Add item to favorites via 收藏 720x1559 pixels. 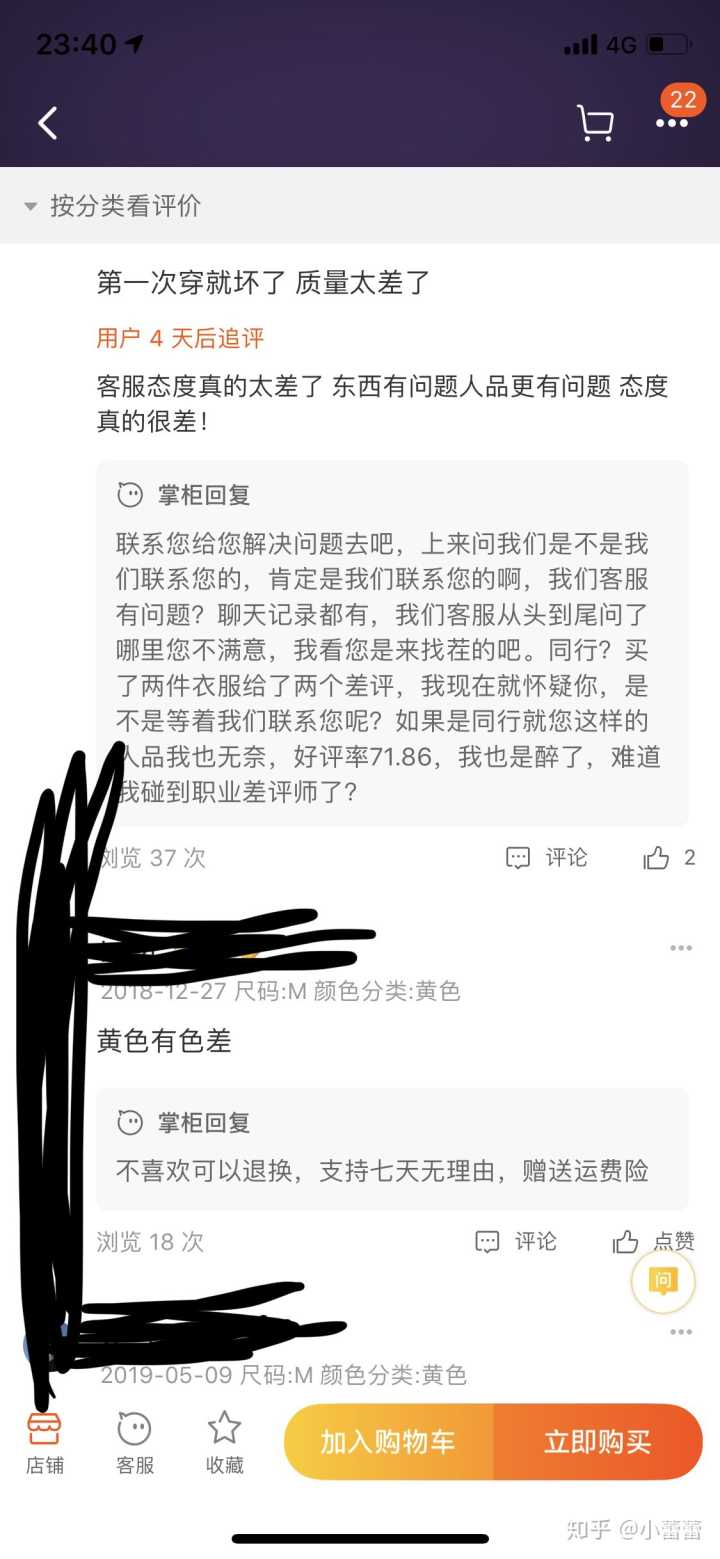[x=224, y=1442]
